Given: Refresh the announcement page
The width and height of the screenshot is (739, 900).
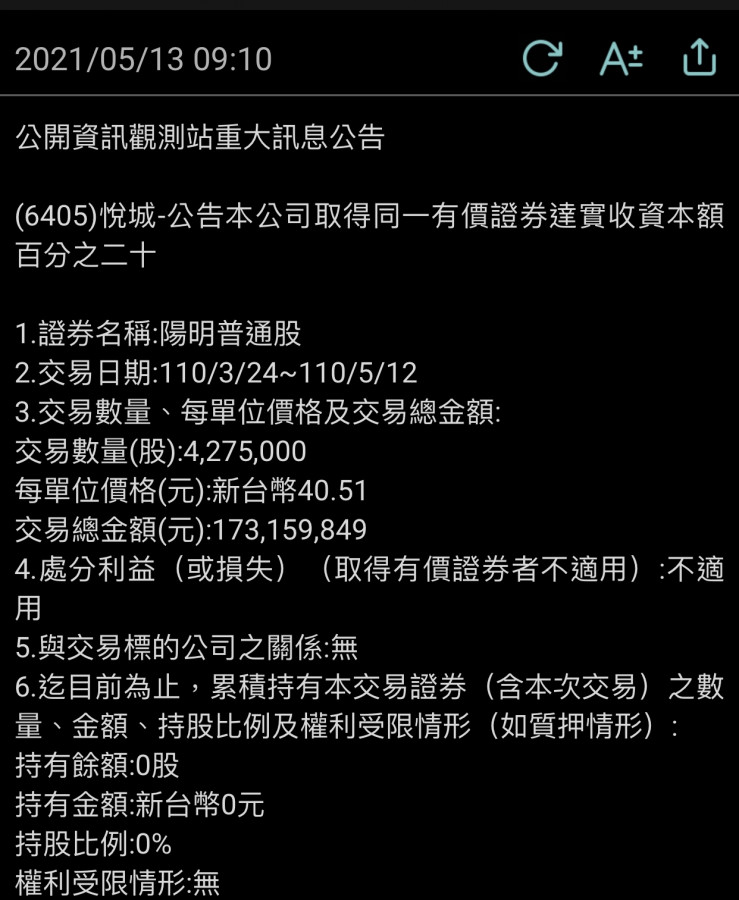Looking at the screenshot, I should coord(542,58).
